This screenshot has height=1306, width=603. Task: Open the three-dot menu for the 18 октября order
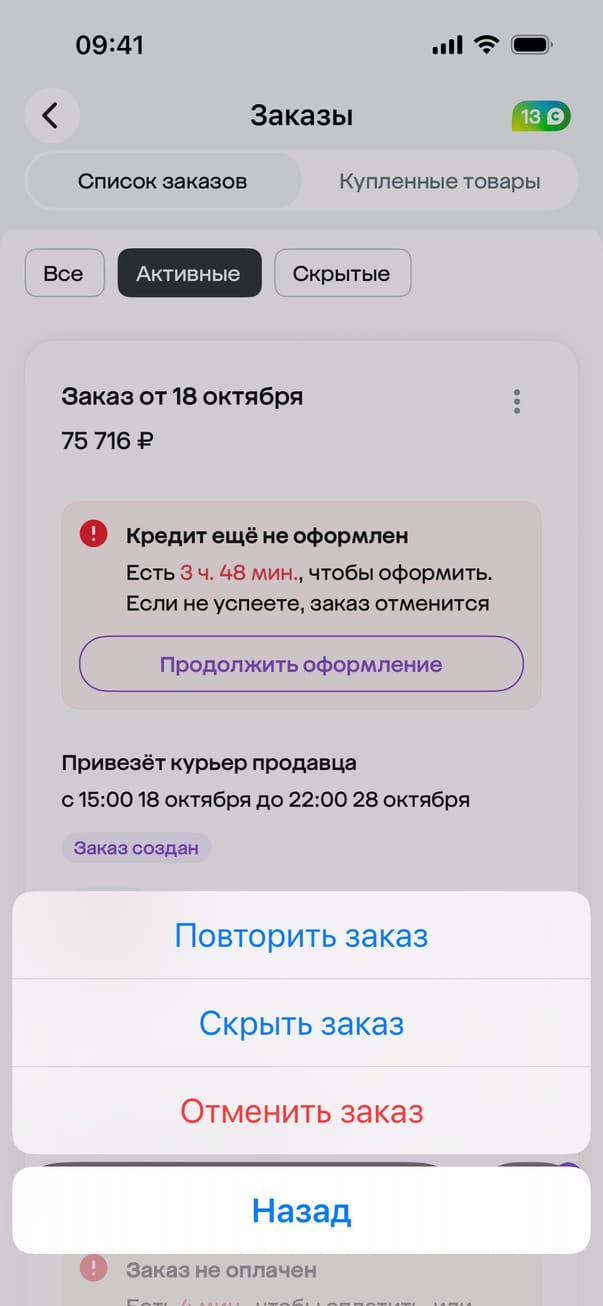click(x=516, y=402)
